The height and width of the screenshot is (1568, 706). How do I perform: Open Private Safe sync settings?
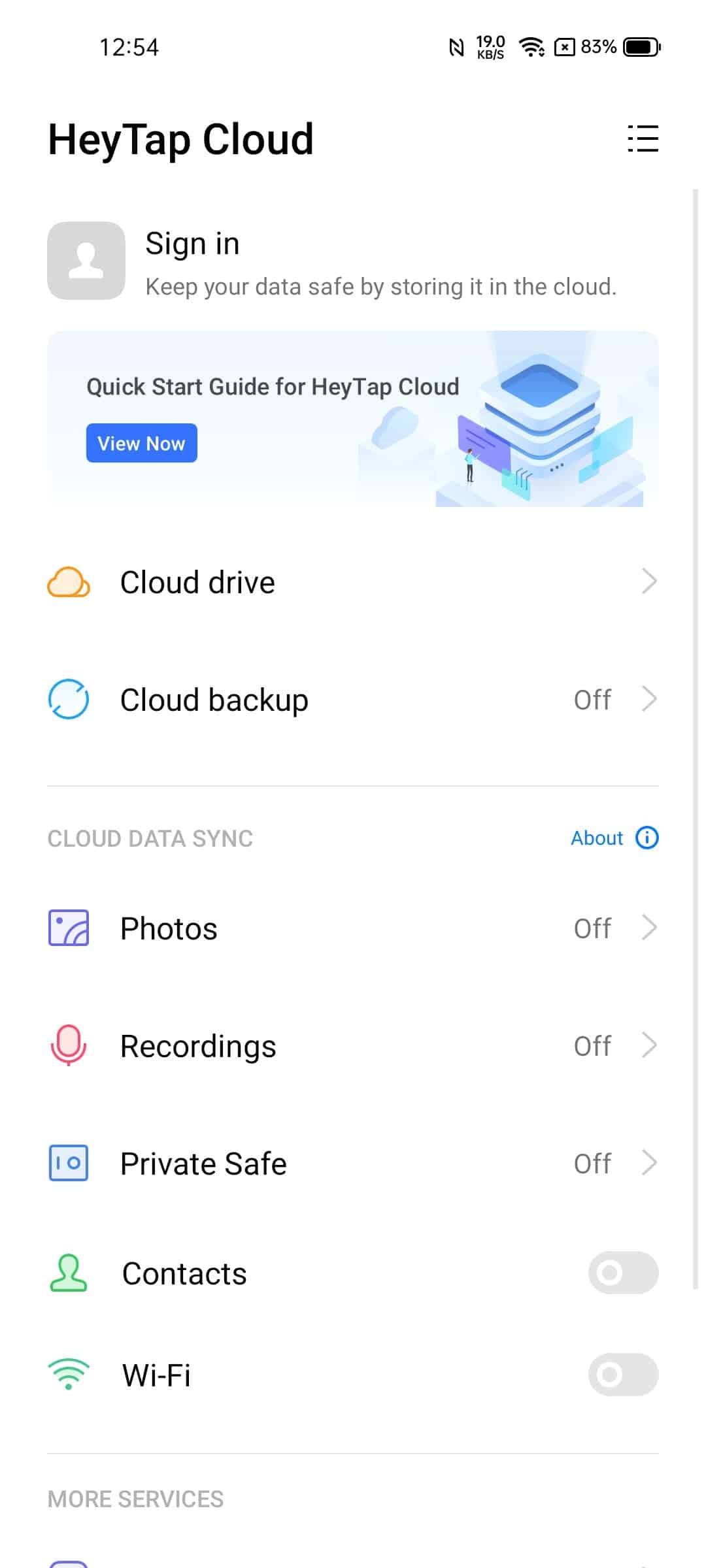point(353,1163)
